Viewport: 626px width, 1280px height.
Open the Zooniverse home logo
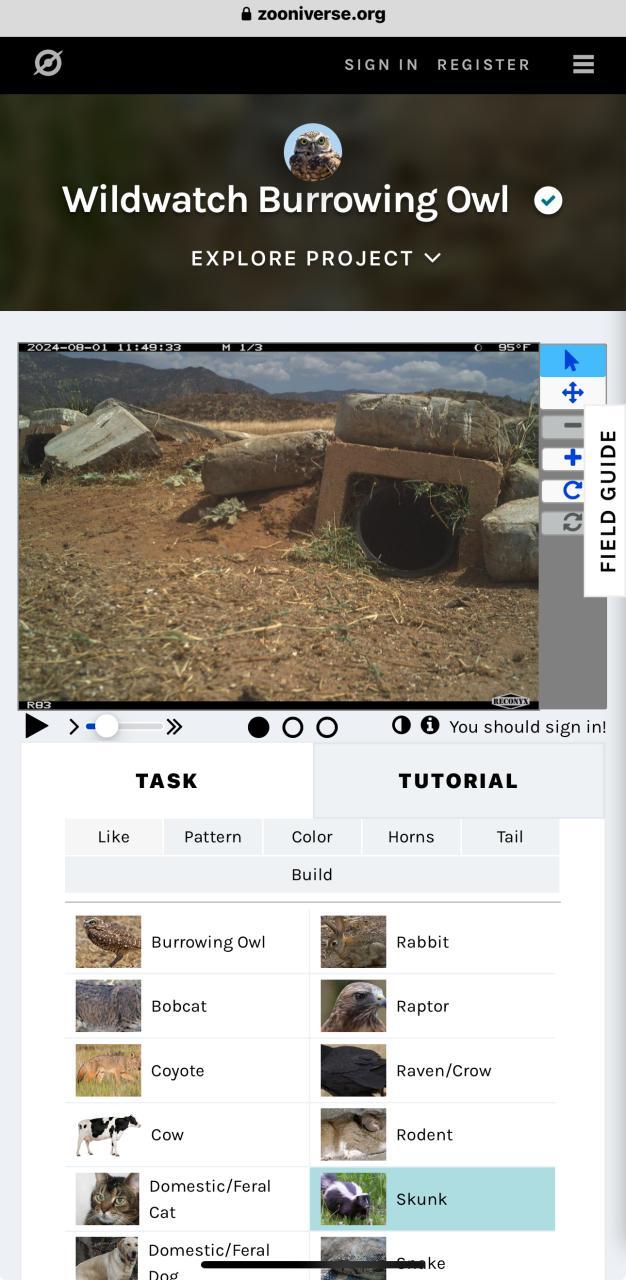click(x=48, y=64)
